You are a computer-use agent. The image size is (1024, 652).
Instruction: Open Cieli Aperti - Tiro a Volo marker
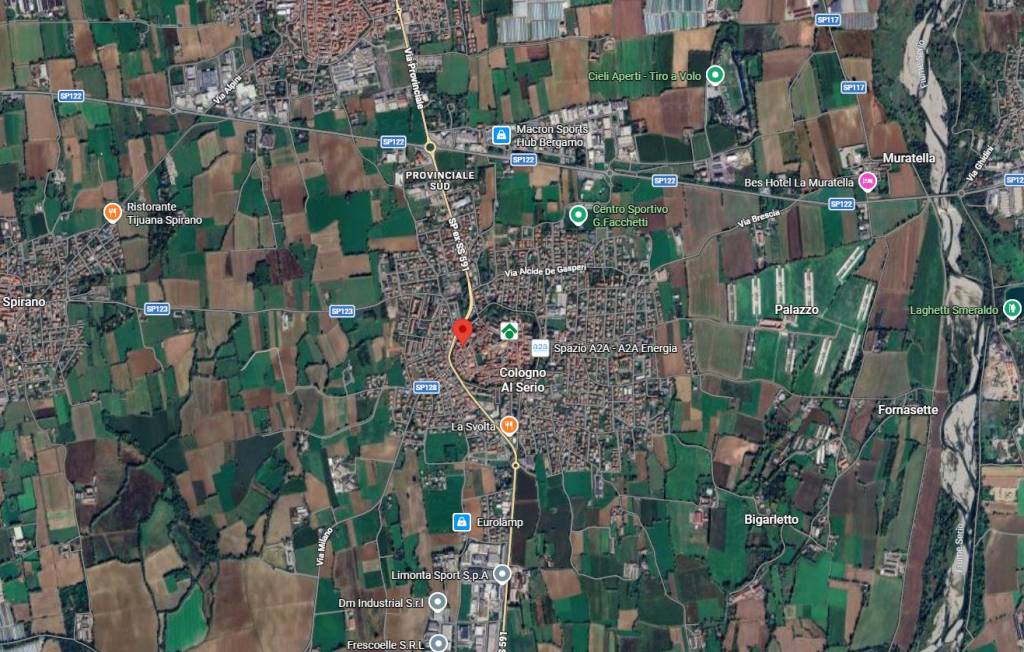point(715,74)
